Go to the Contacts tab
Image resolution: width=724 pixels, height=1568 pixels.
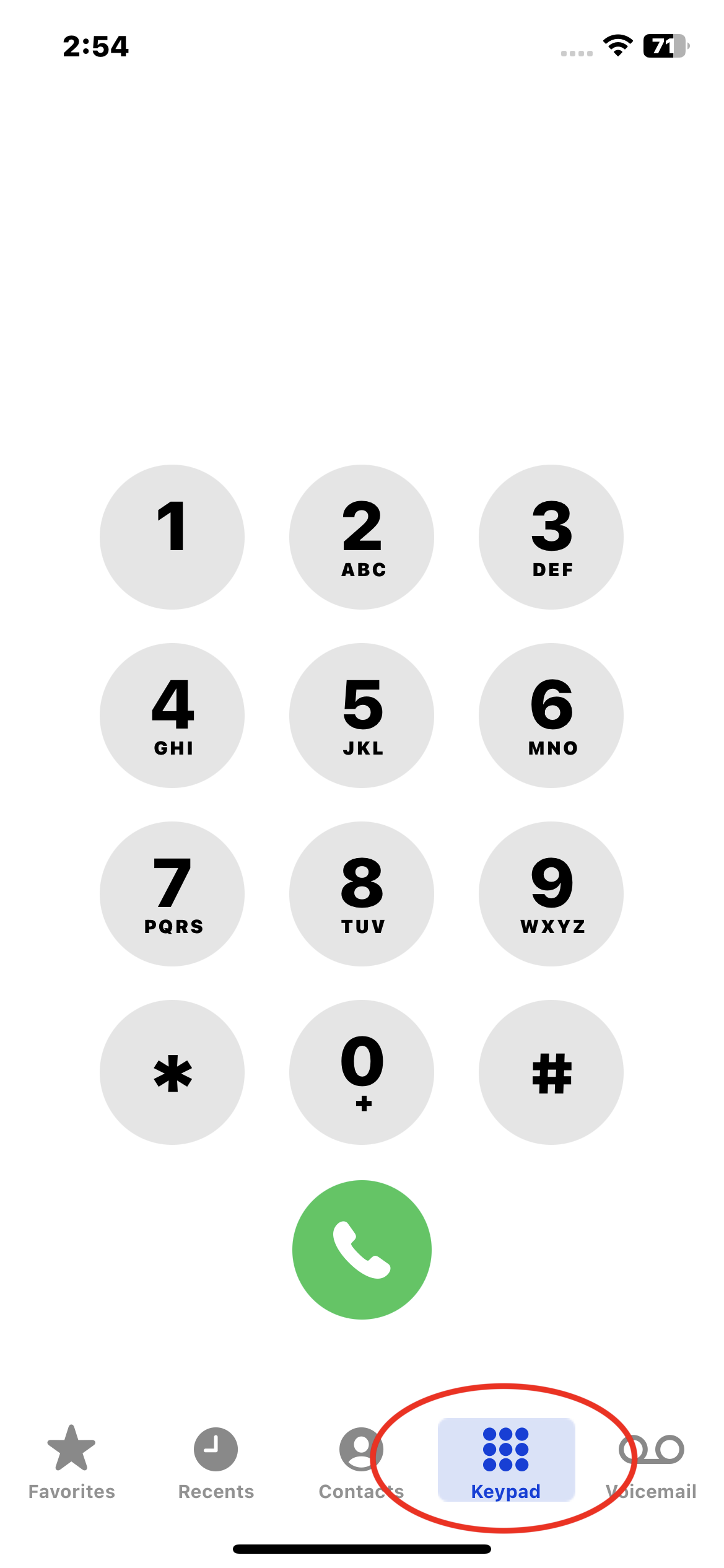pyautogui.click(x=361, y=1462)
